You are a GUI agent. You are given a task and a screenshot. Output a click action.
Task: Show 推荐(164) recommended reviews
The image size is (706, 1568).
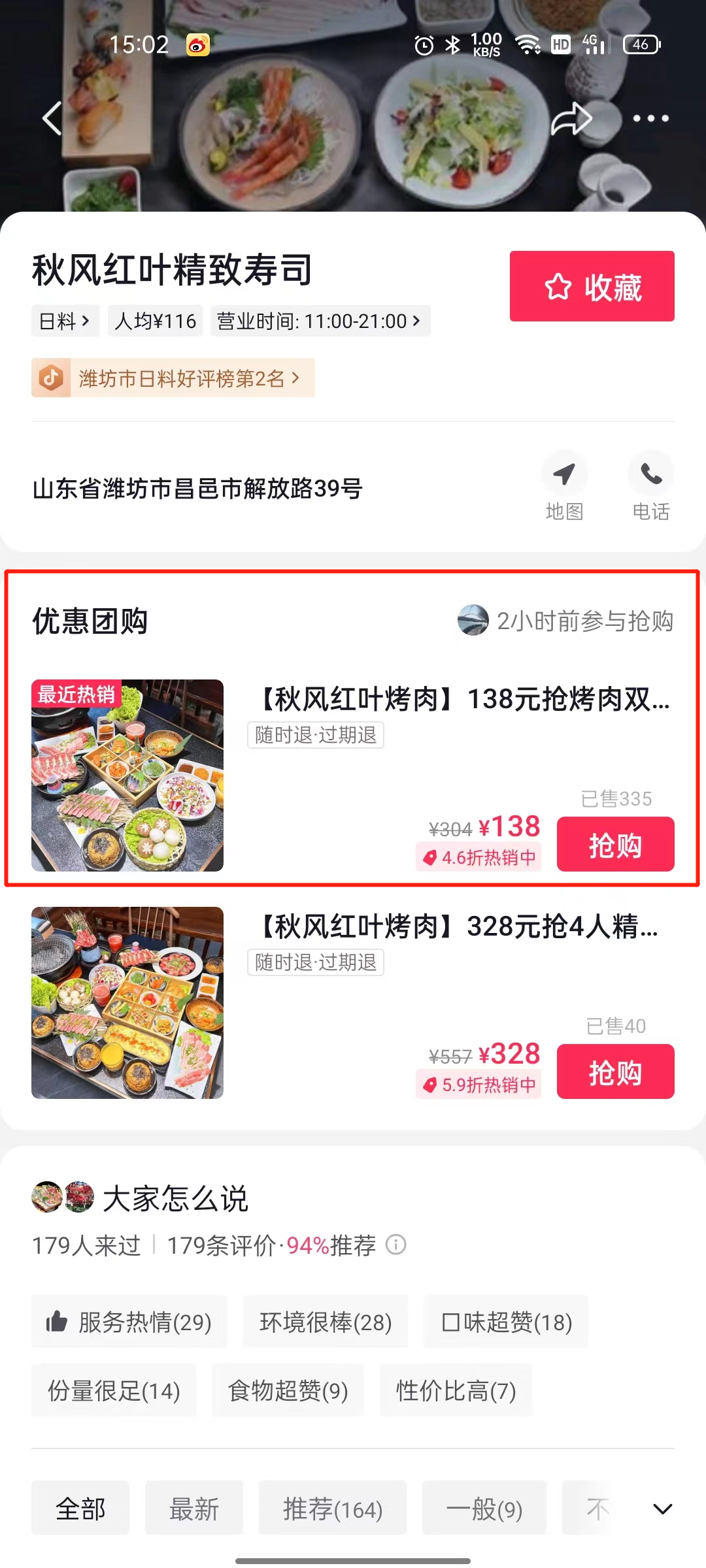[333, 1509]
